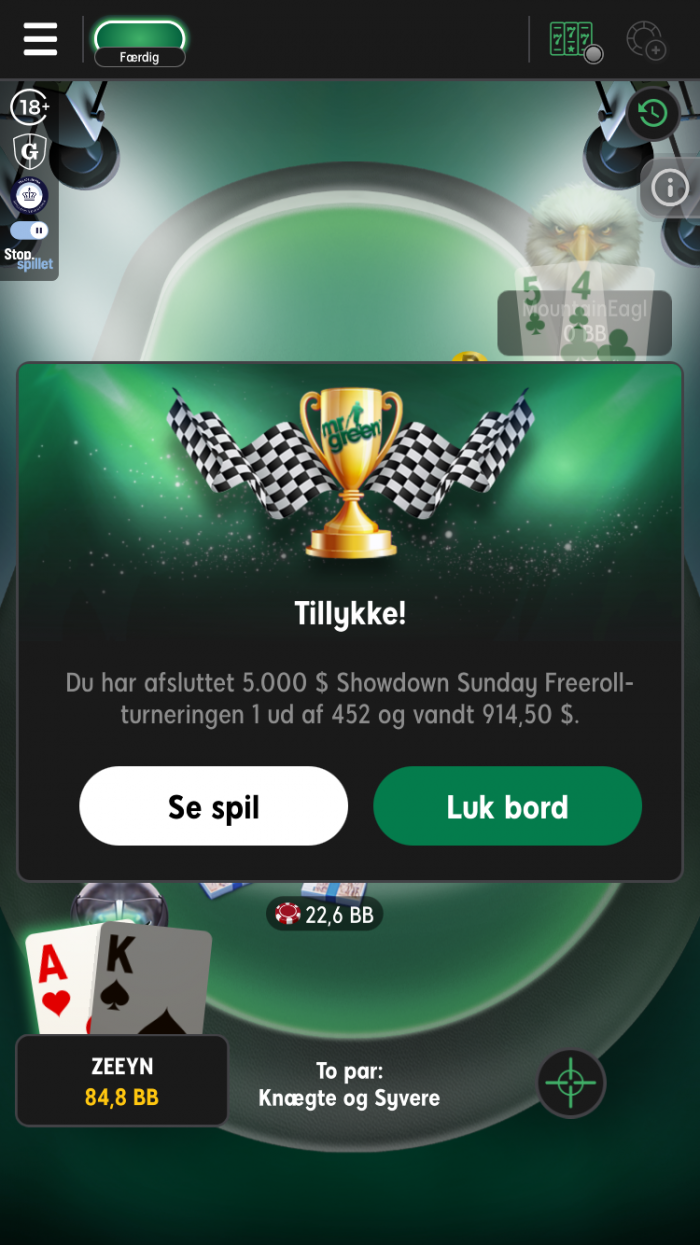Tap the green crosshair target button
This screenshot has width=700, height=1245.
[571, 1082]
